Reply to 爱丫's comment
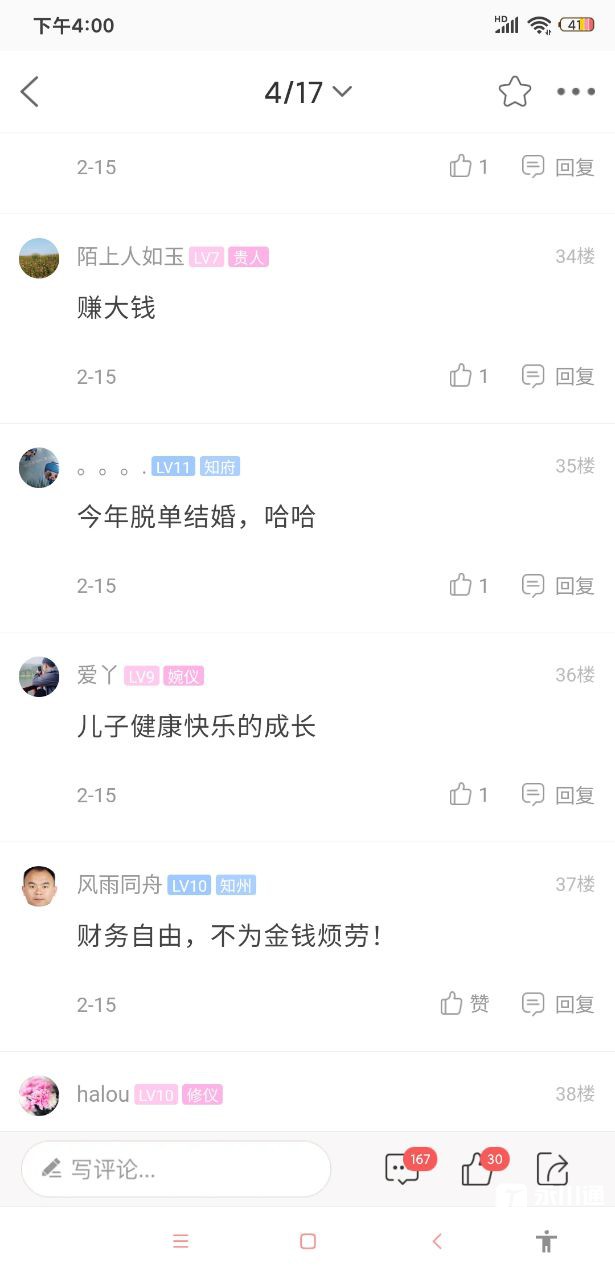615x1280 pixels. [558, 794]
